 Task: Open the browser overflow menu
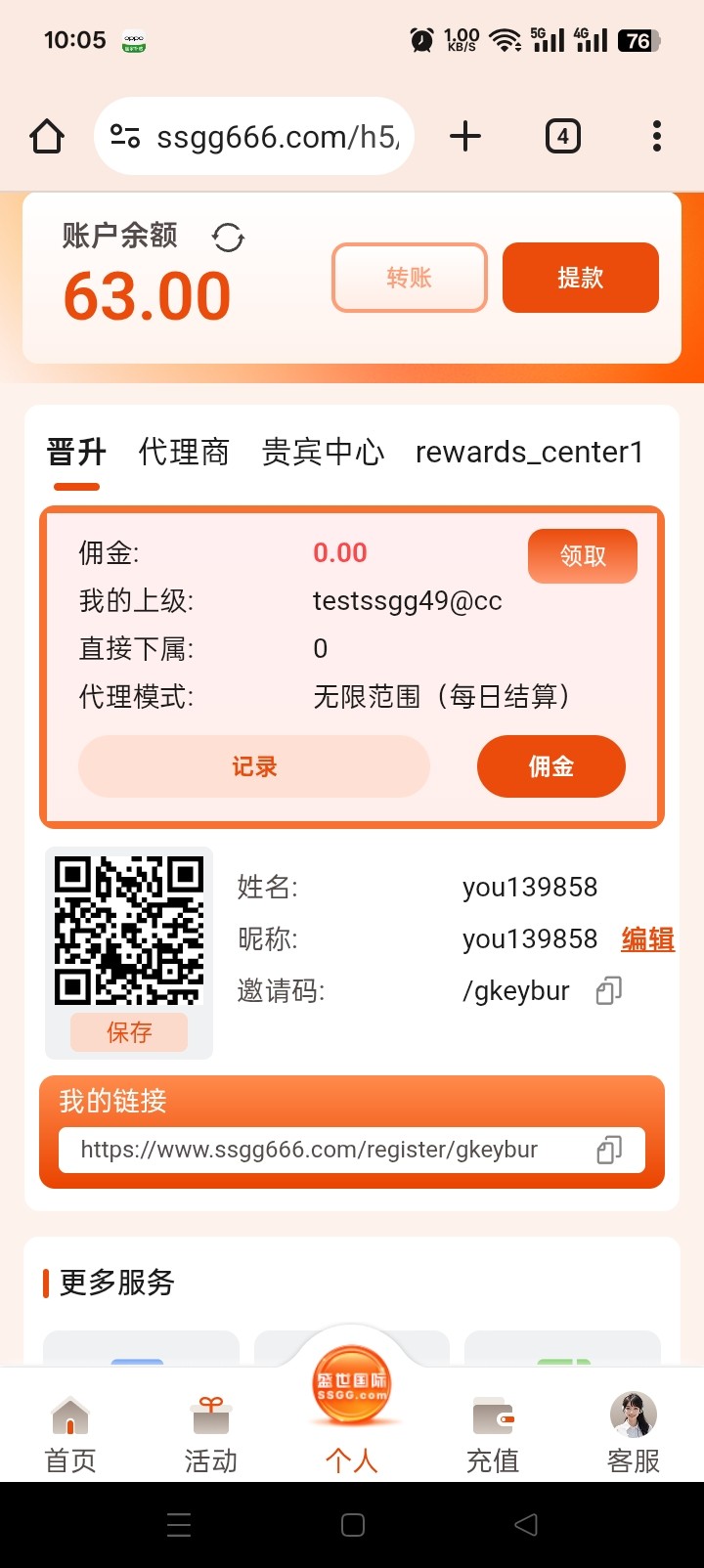pos(656,137)
